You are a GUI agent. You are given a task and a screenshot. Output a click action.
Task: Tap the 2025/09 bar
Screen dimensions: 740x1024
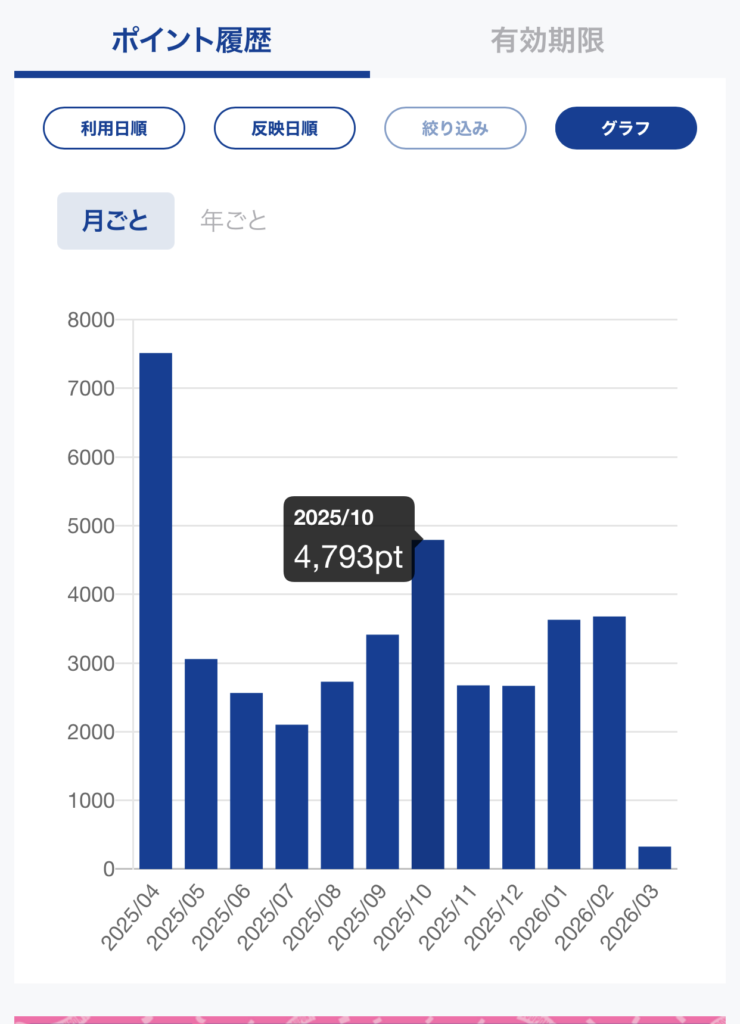pyautogui.click(x=382, y=752)
